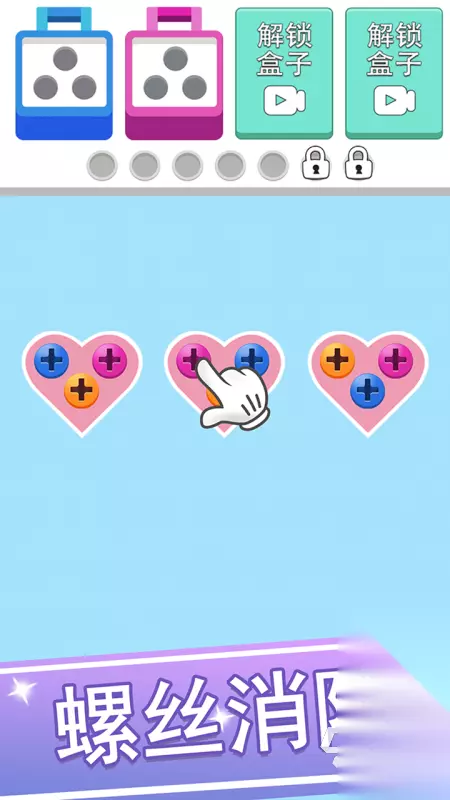Viewport: 450px width, 800px height.
Task: Remove the magenta screw under the pointing hand
Action: pos(191,358)
